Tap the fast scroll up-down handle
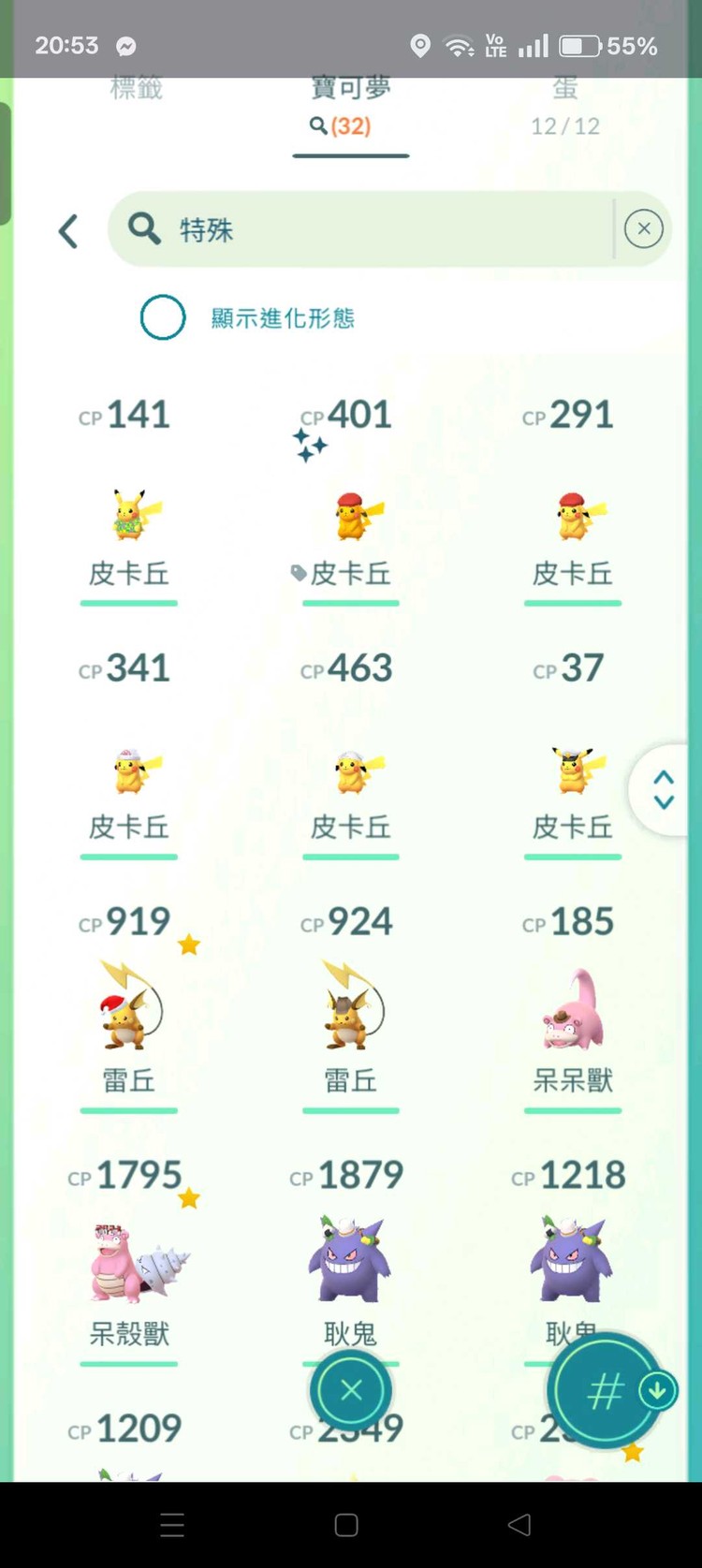 coord(664,789)
